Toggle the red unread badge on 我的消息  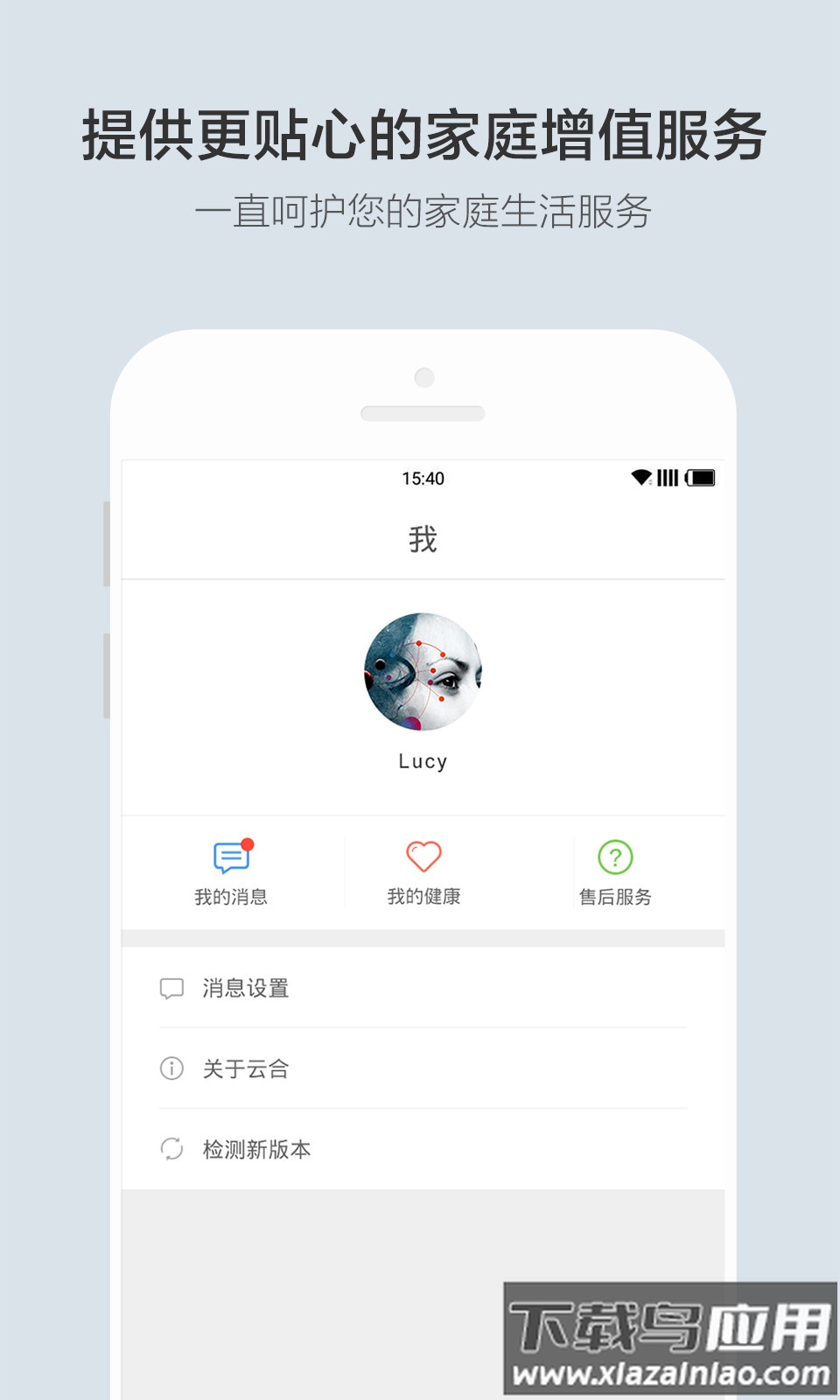coord(248,843)
